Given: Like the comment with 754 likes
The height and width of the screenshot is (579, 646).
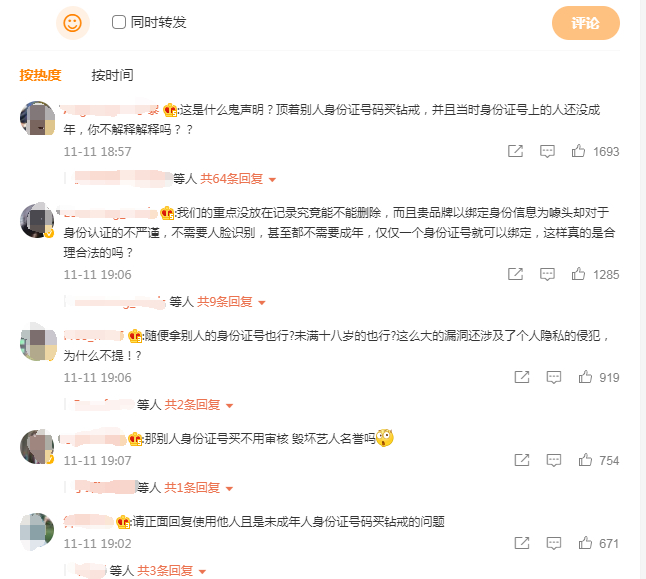Looking at the screenshot, I should (585, 460).
